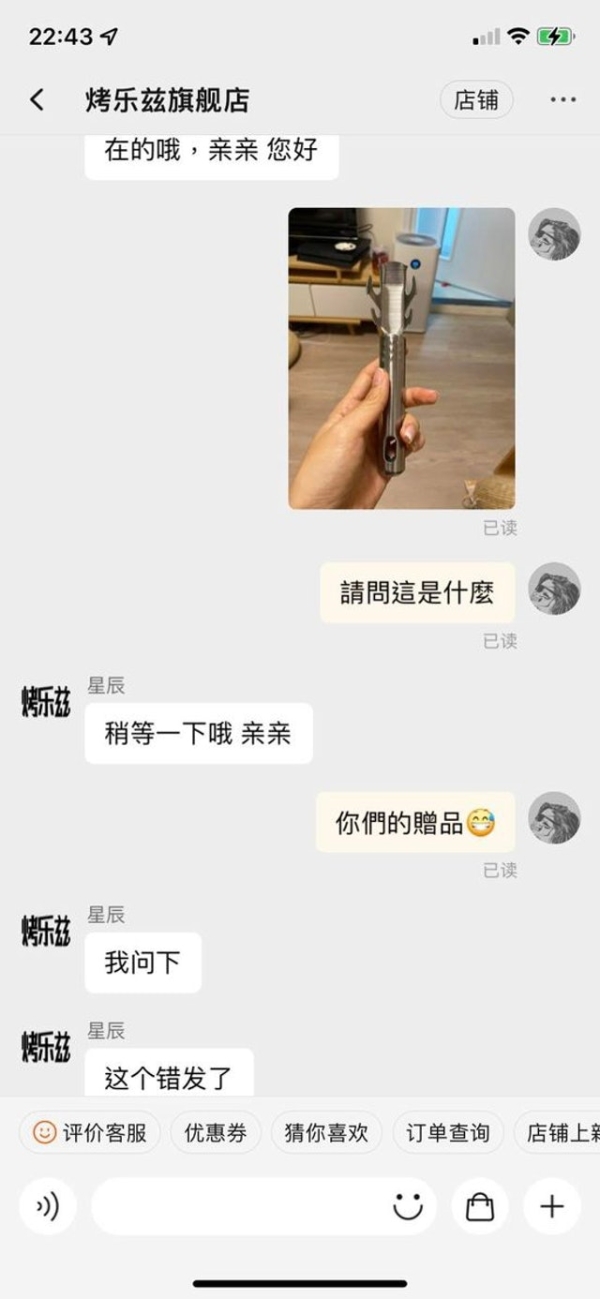Open the emoji picker

click(x=407, y=1207)
